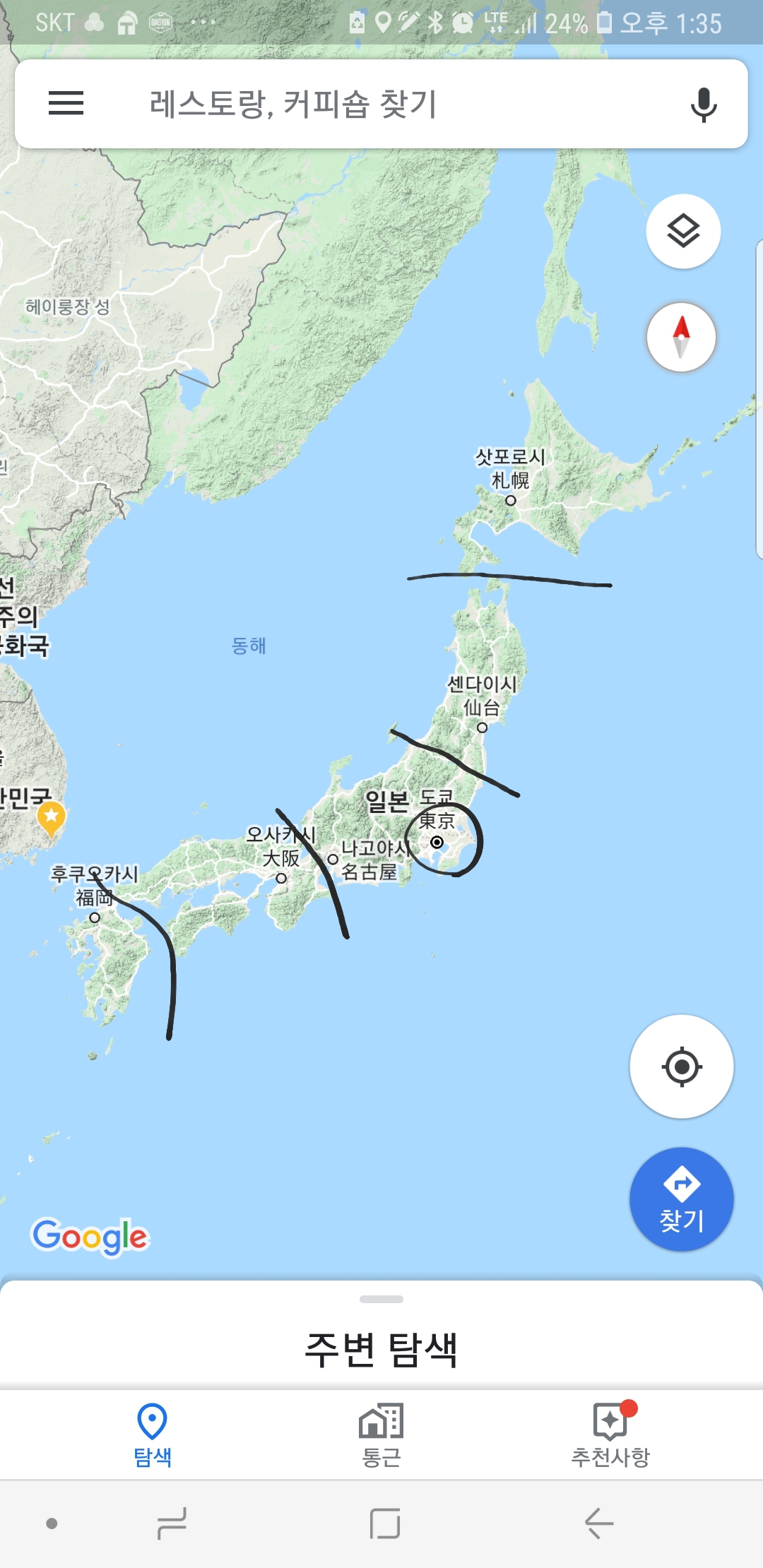Select the starred saved place on the map
The height and width of the screenshot is (1568, 763).
(x=51, y=816)
